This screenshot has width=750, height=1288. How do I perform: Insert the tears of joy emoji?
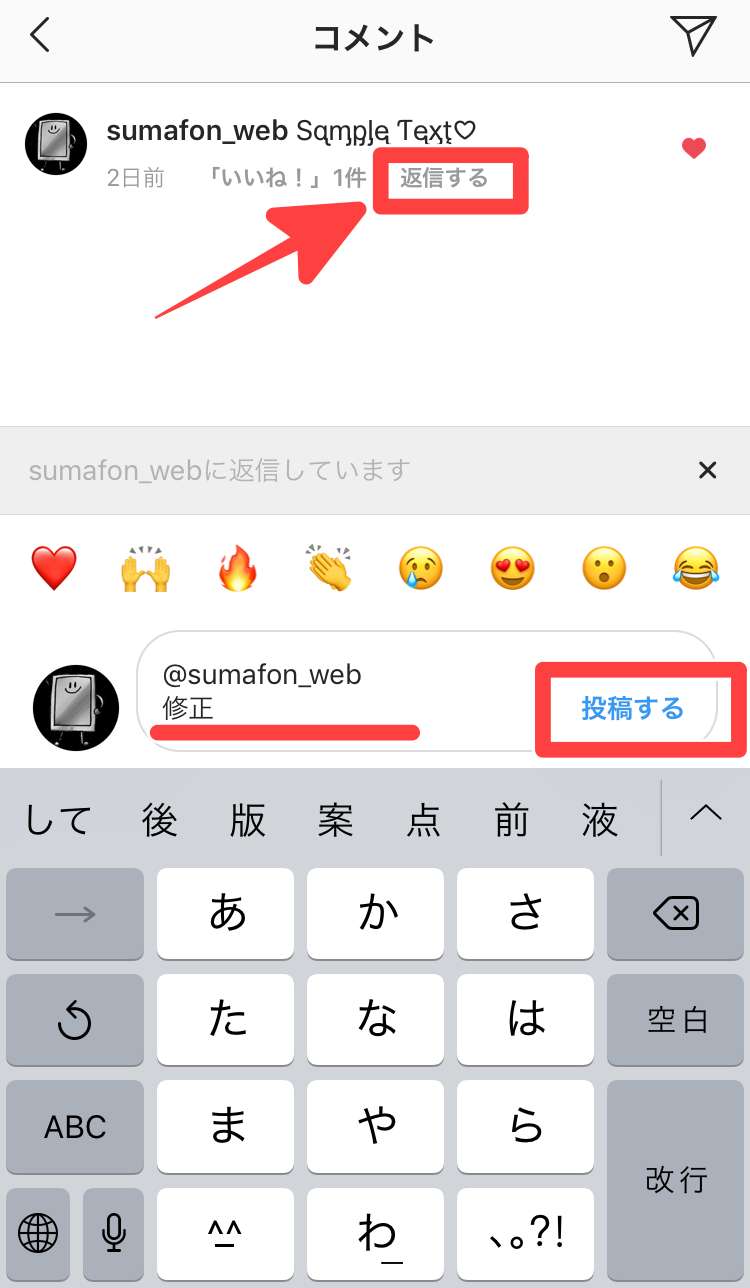click(x=696, y=569)
